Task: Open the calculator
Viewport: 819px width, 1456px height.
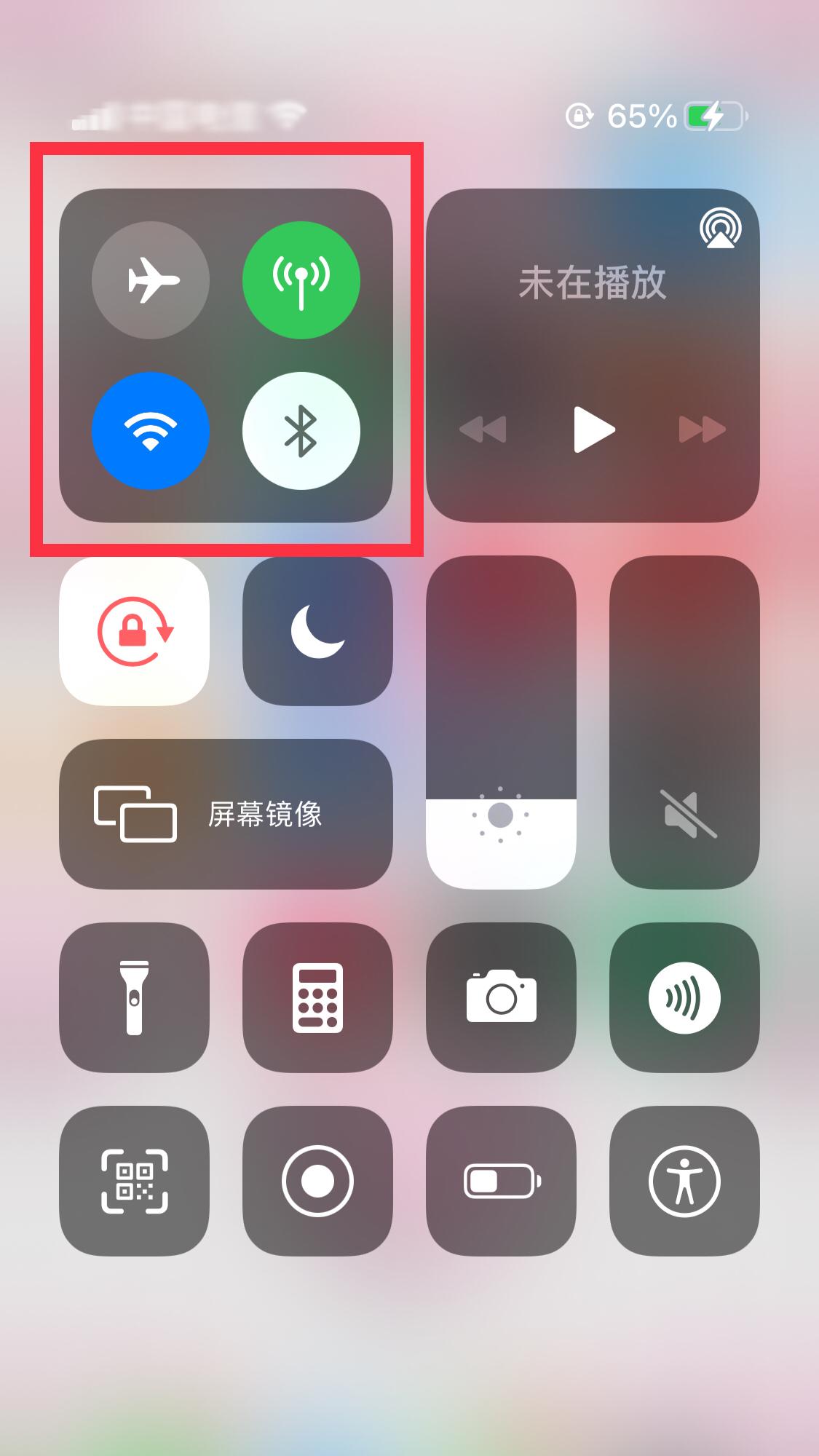Action: tap(317, 997)
